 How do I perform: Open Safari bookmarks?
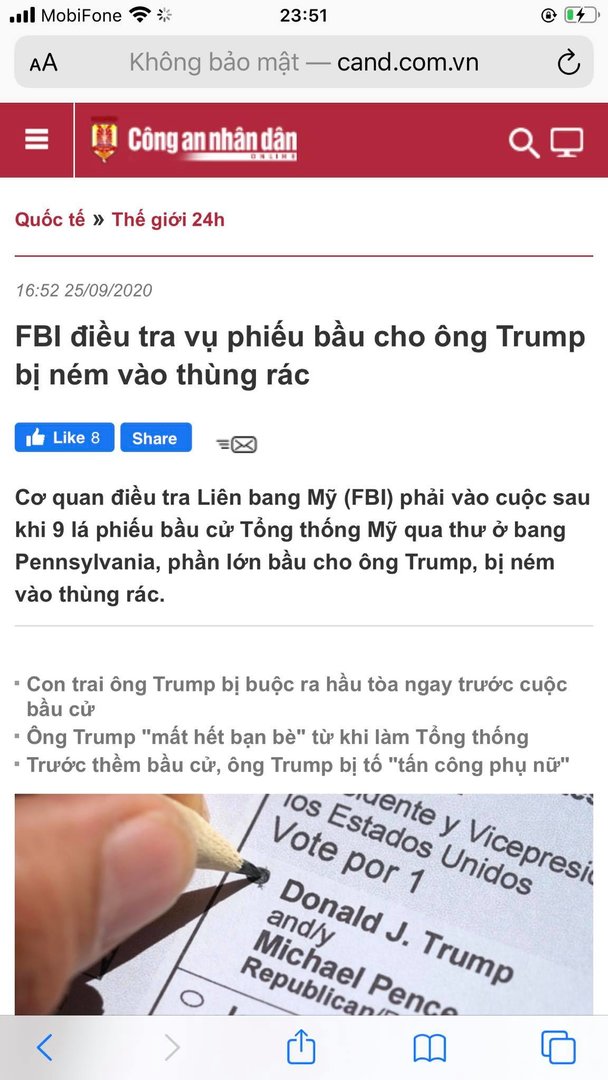pos(430,1047)
